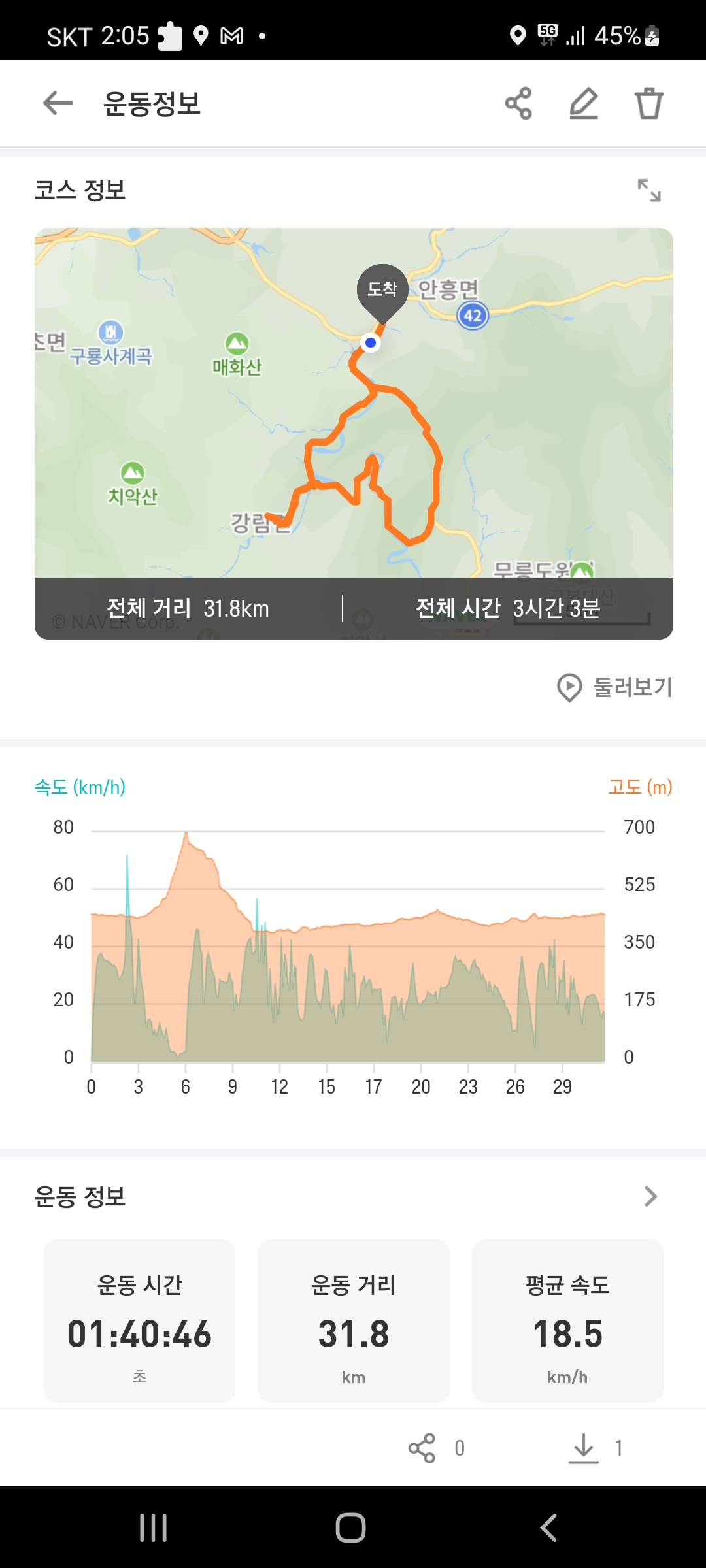This screenshot has height=1568, width=706.
Task: Go back using the app bar arrow
Action: pyautogui.click(x=58, y=103)
